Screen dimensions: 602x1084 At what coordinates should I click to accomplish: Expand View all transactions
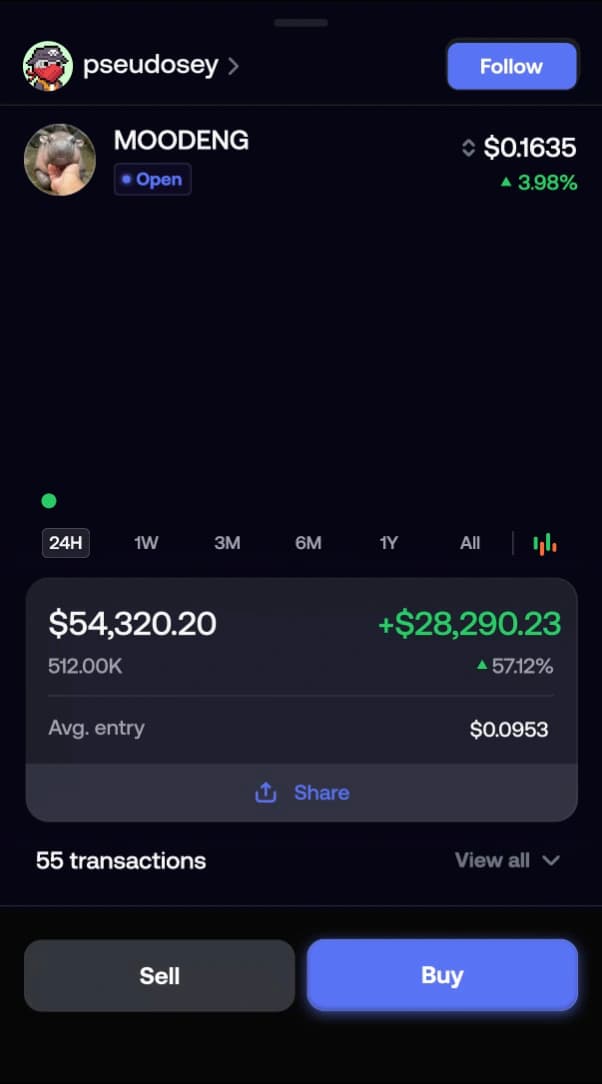coord(507,860)
